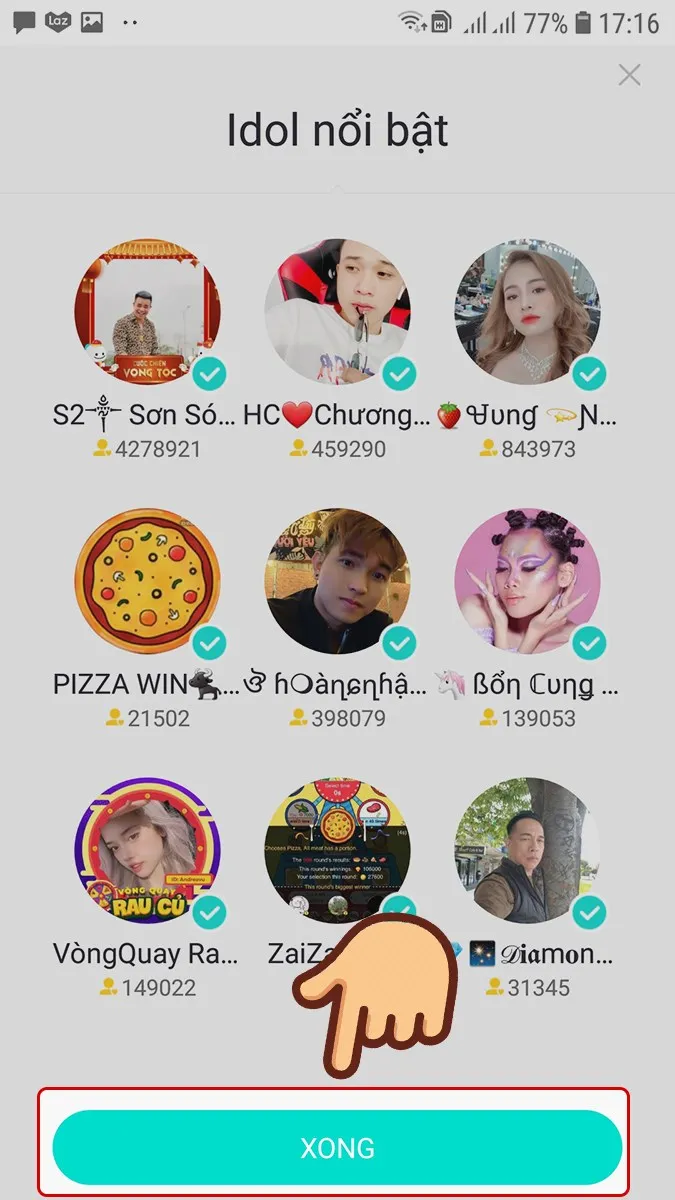
Task: Uncheck the idol HC Chương
Action: pos(337,312)
